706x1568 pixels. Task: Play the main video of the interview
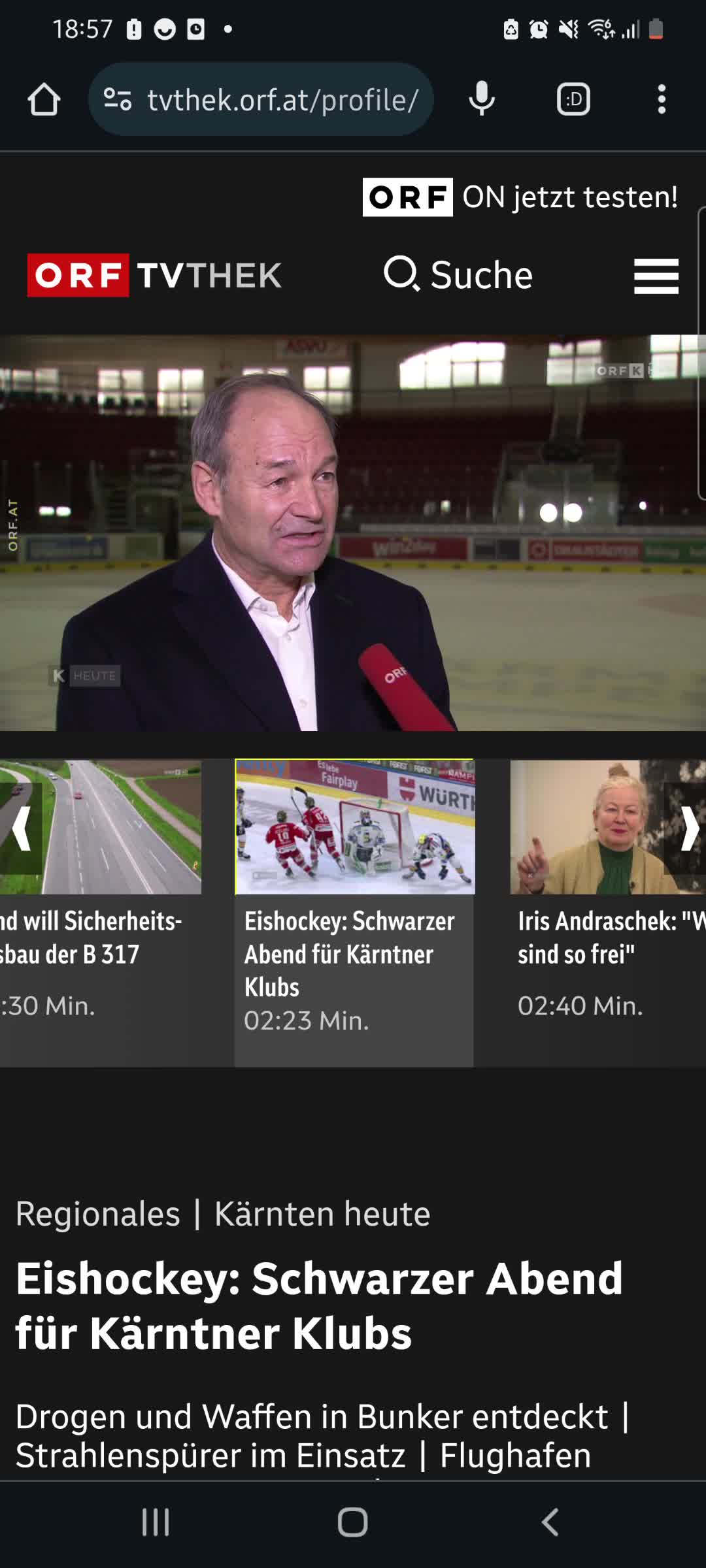[353, 532]
